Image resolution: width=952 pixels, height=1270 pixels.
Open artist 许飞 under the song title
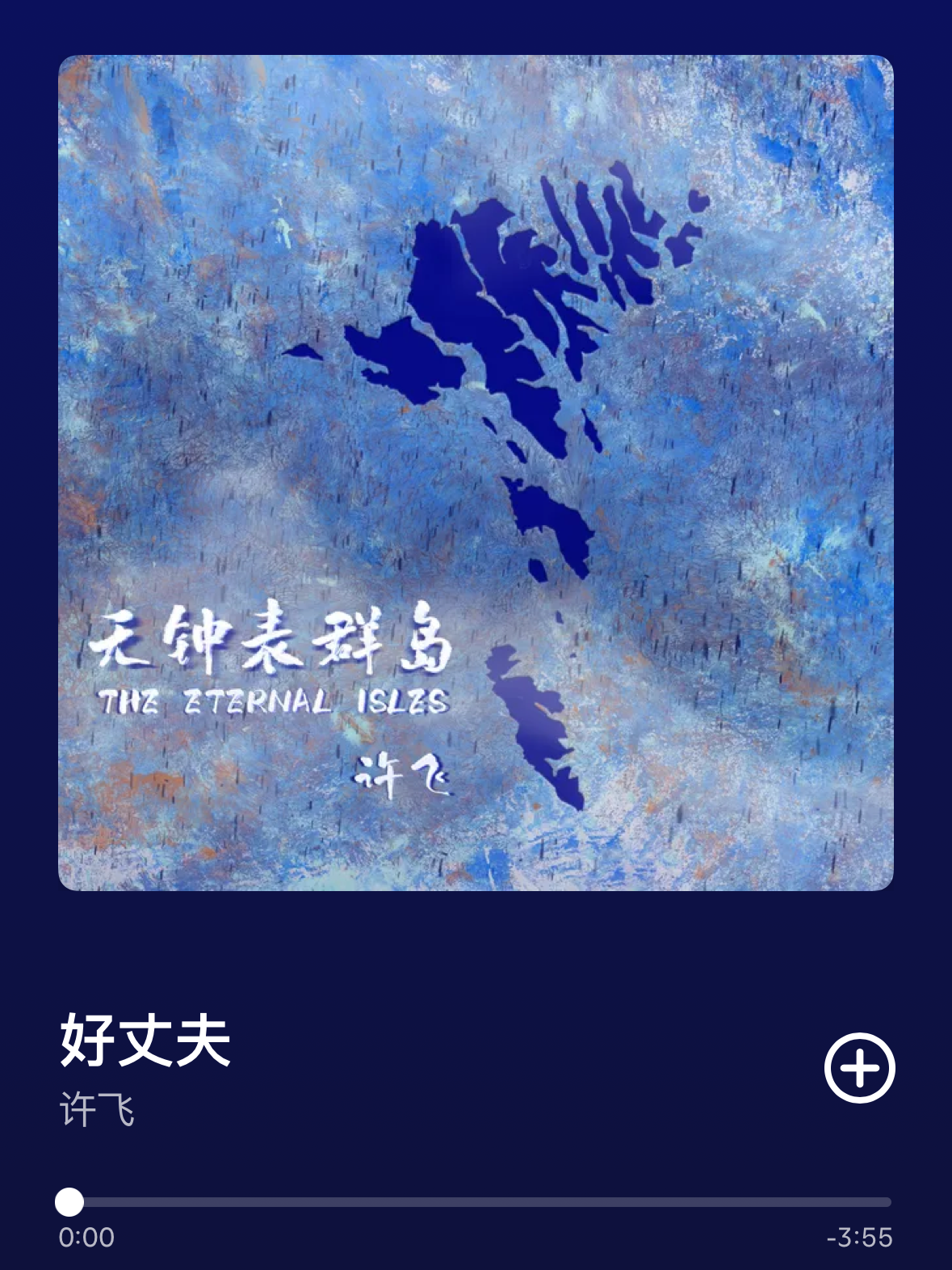pos(97,1110)
